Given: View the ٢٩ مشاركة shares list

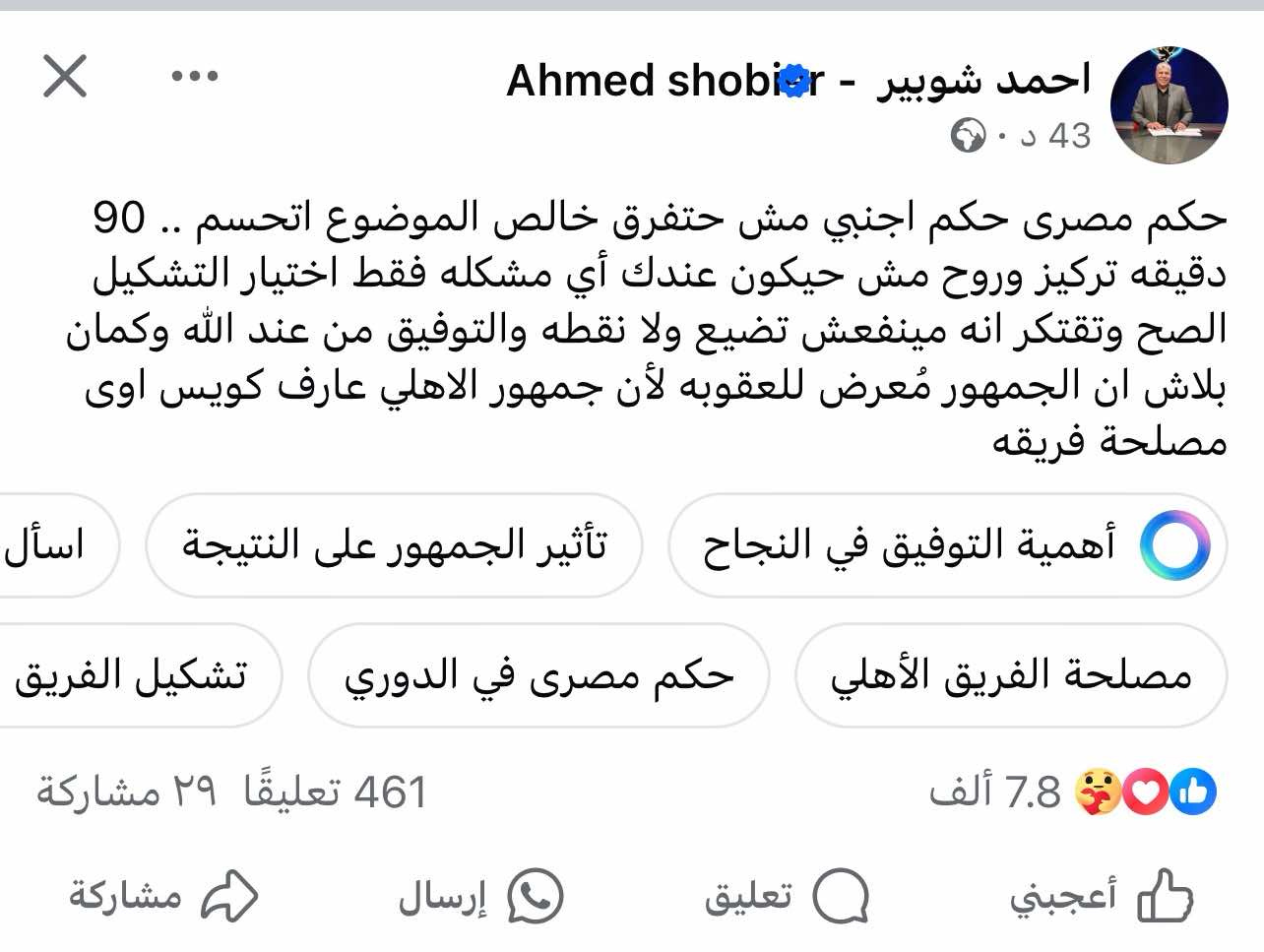Looking at the screenshot, I should (126, 792).
